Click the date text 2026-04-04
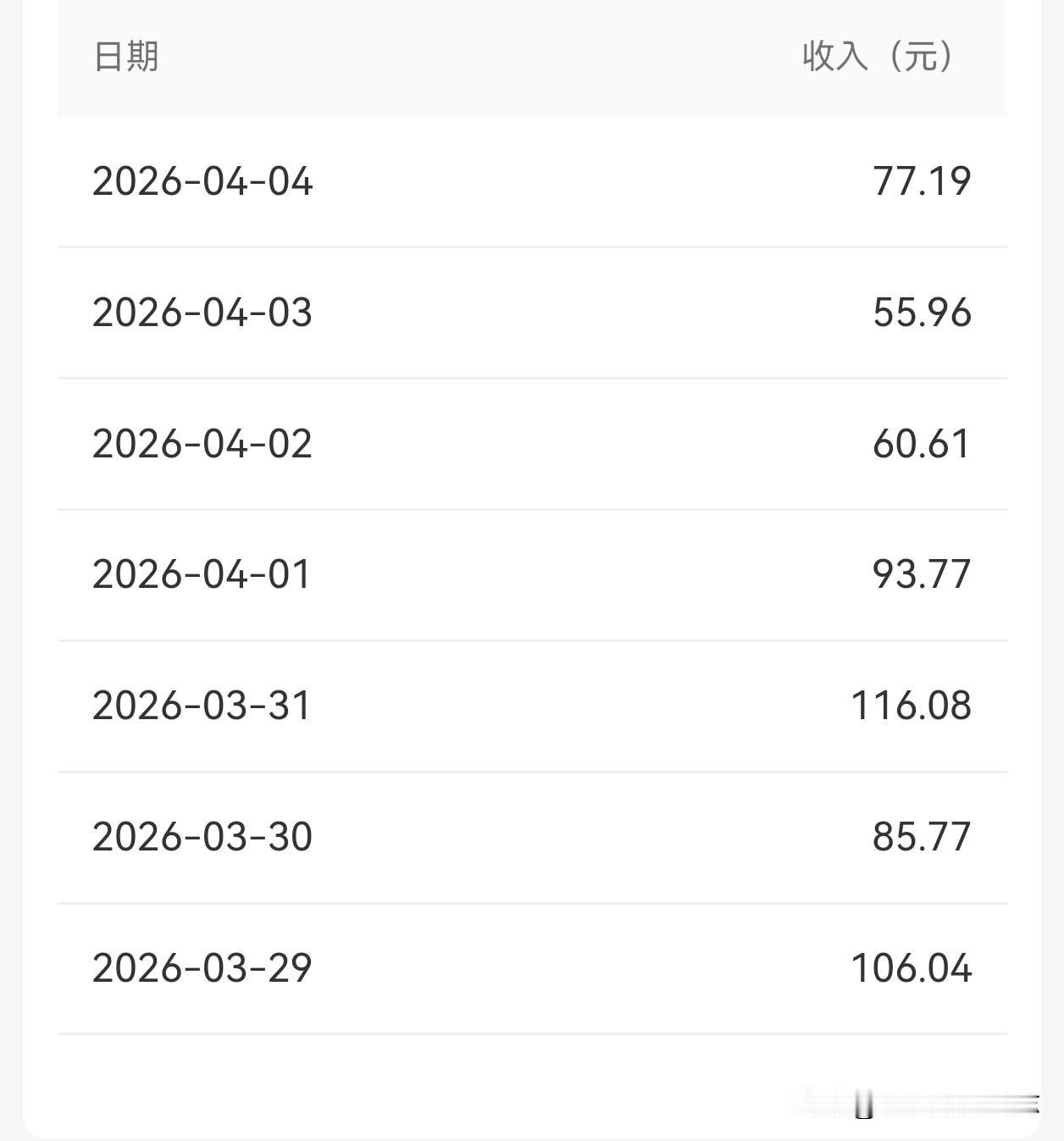1064x1141 pixels. click(x=203, y=180)
